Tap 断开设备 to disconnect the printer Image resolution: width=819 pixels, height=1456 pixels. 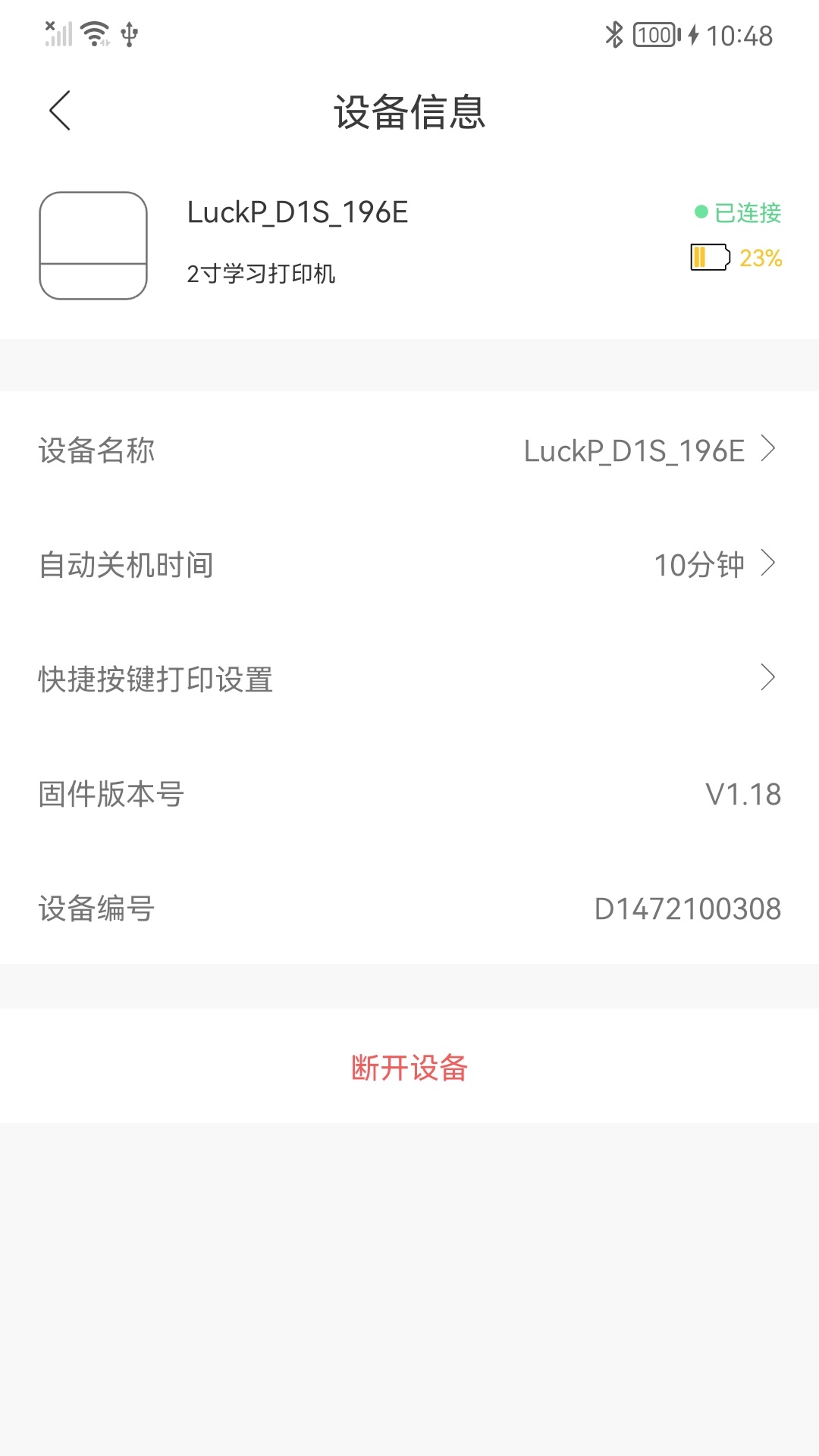point(409,1068)
